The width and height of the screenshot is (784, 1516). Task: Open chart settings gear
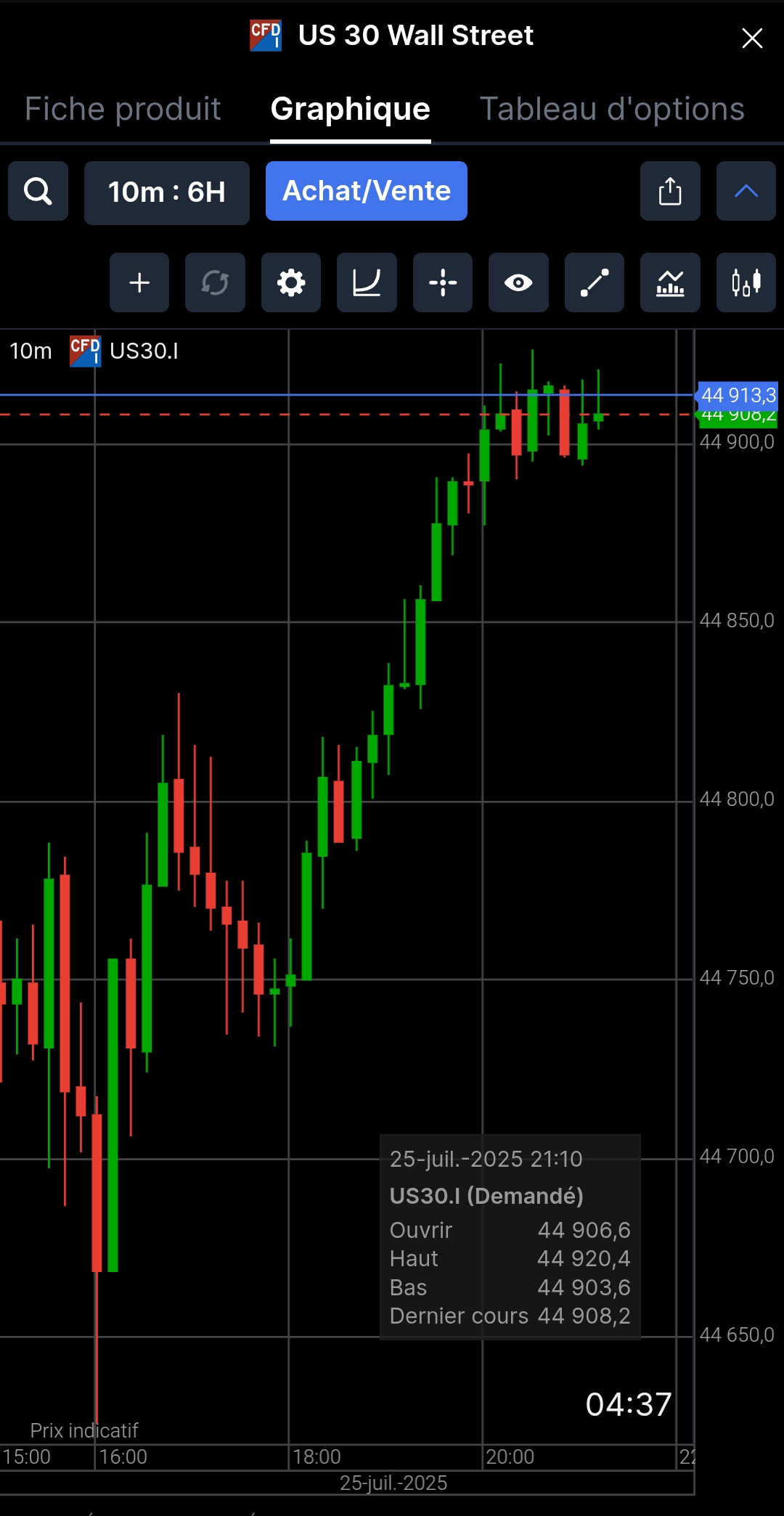[291, 282]
